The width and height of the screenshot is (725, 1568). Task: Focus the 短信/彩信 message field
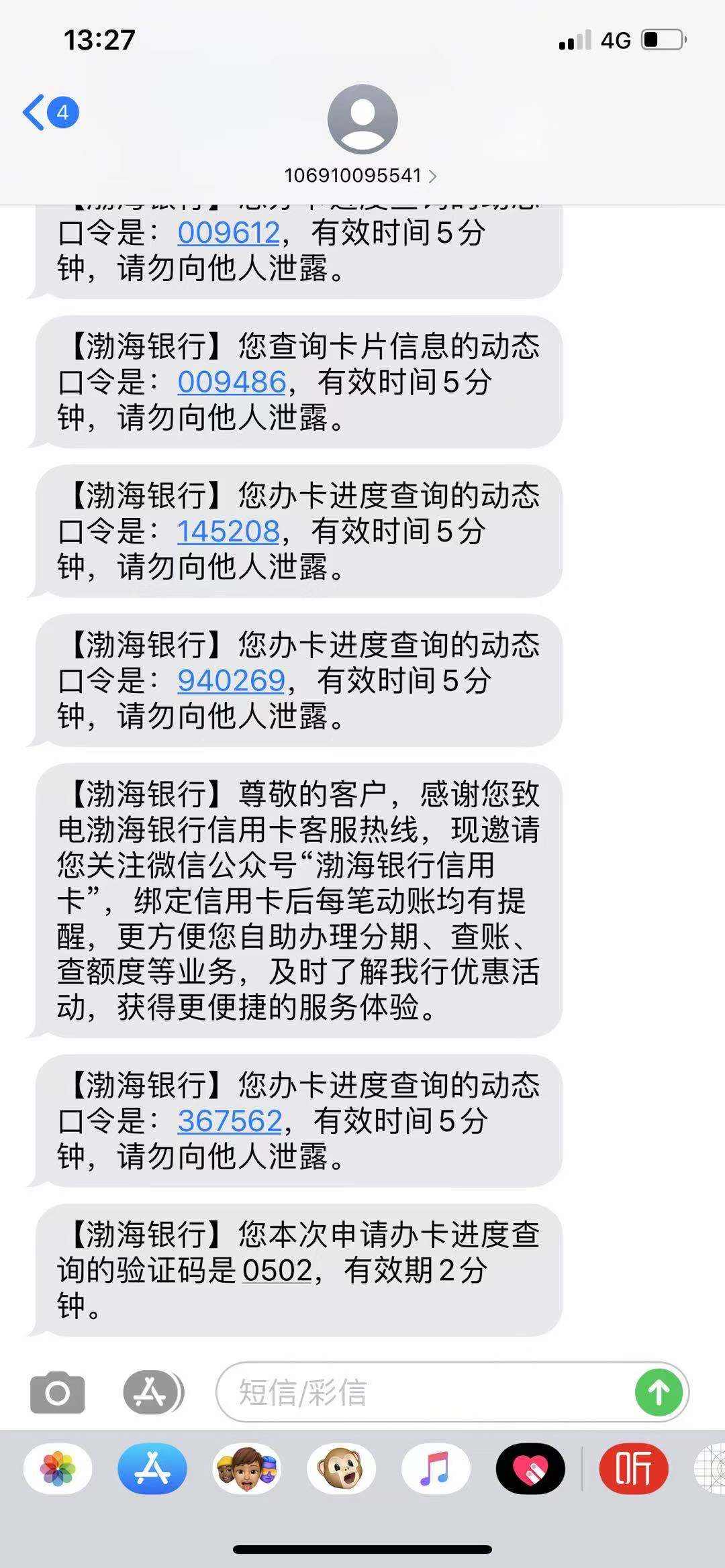423,1393
